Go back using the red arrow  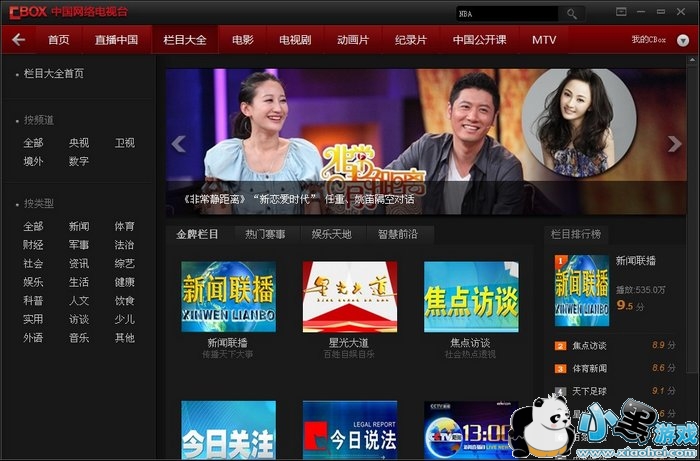point(18,40)
